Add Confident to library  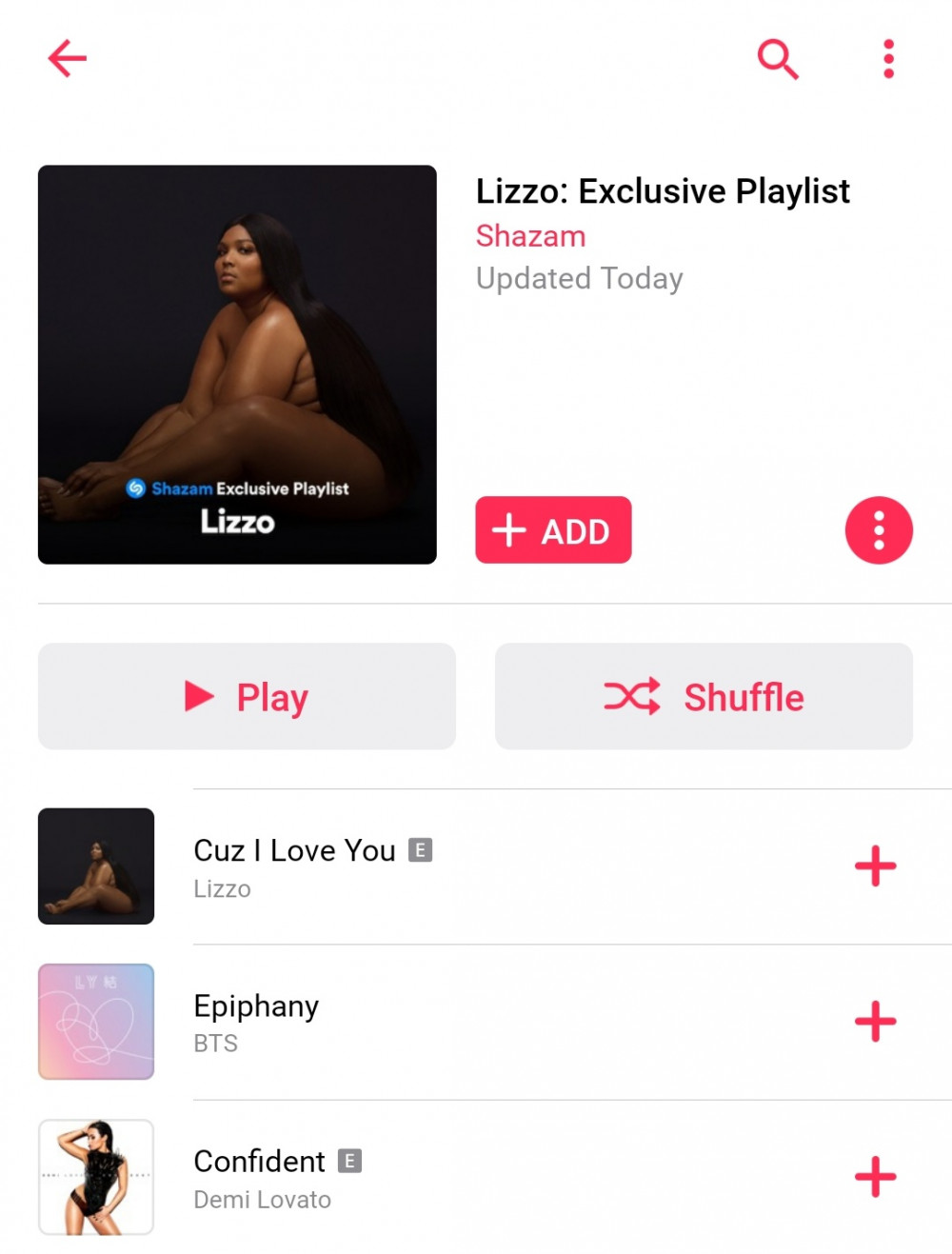[875, 1177]
